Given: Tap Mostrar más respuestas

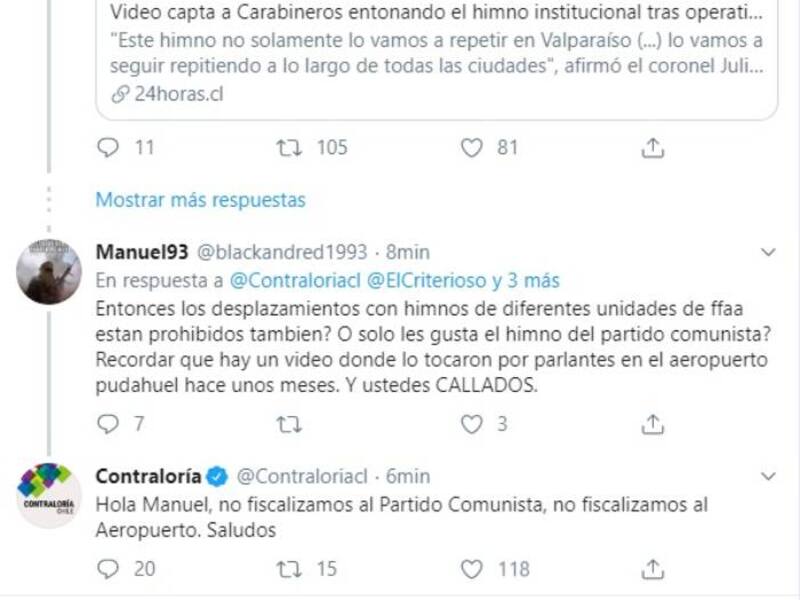Looking at the screenshot, I should point(200,200).
